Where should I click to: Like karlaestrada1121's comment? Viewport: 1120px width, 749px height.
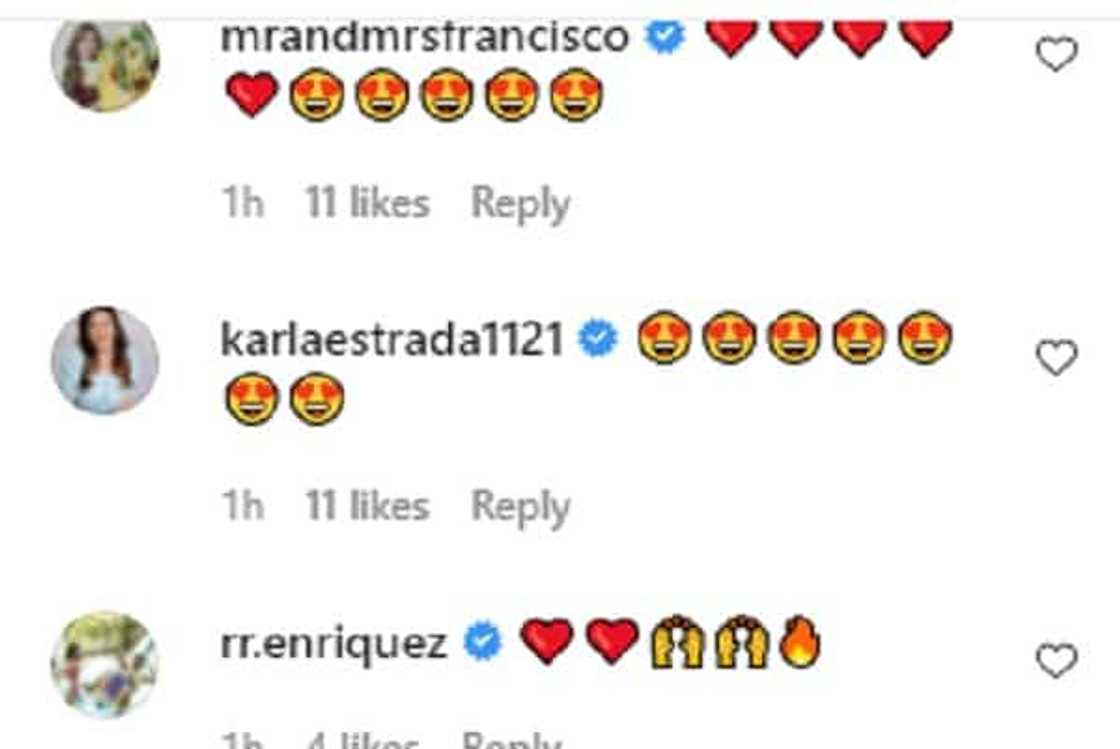pyautogui.click(x=1055, y=357)
